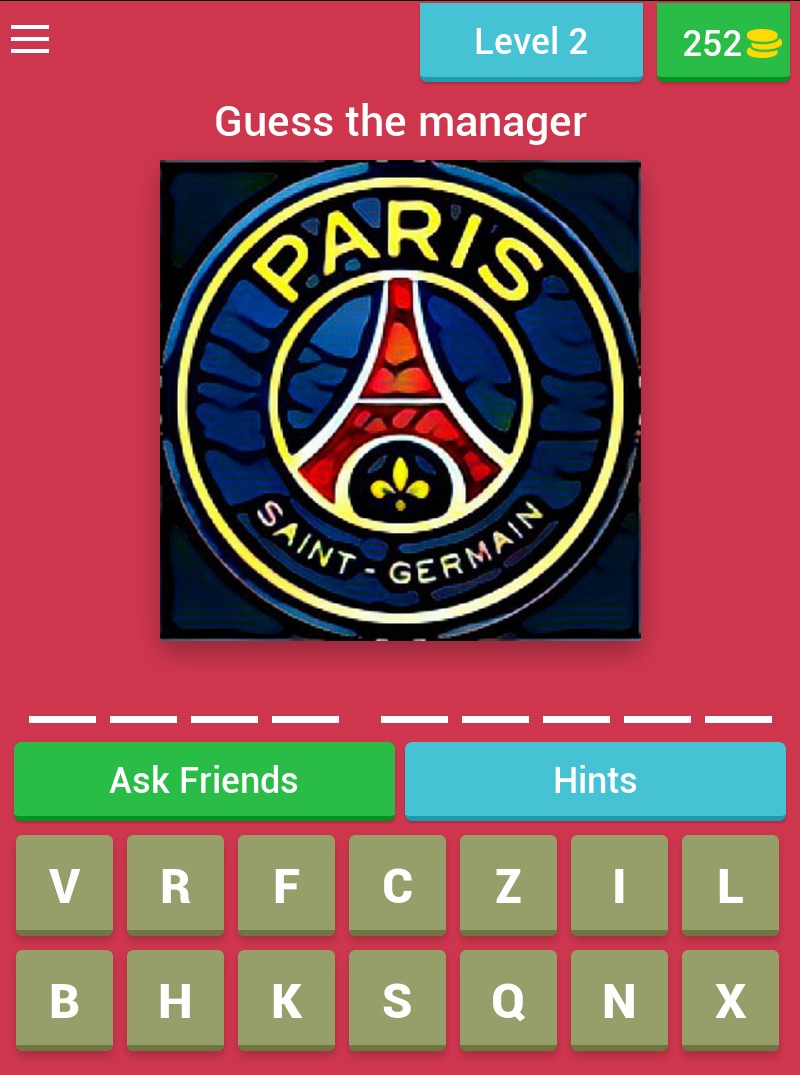Pick the letter H tile

pyautogui.click(x=175, y=1000)
